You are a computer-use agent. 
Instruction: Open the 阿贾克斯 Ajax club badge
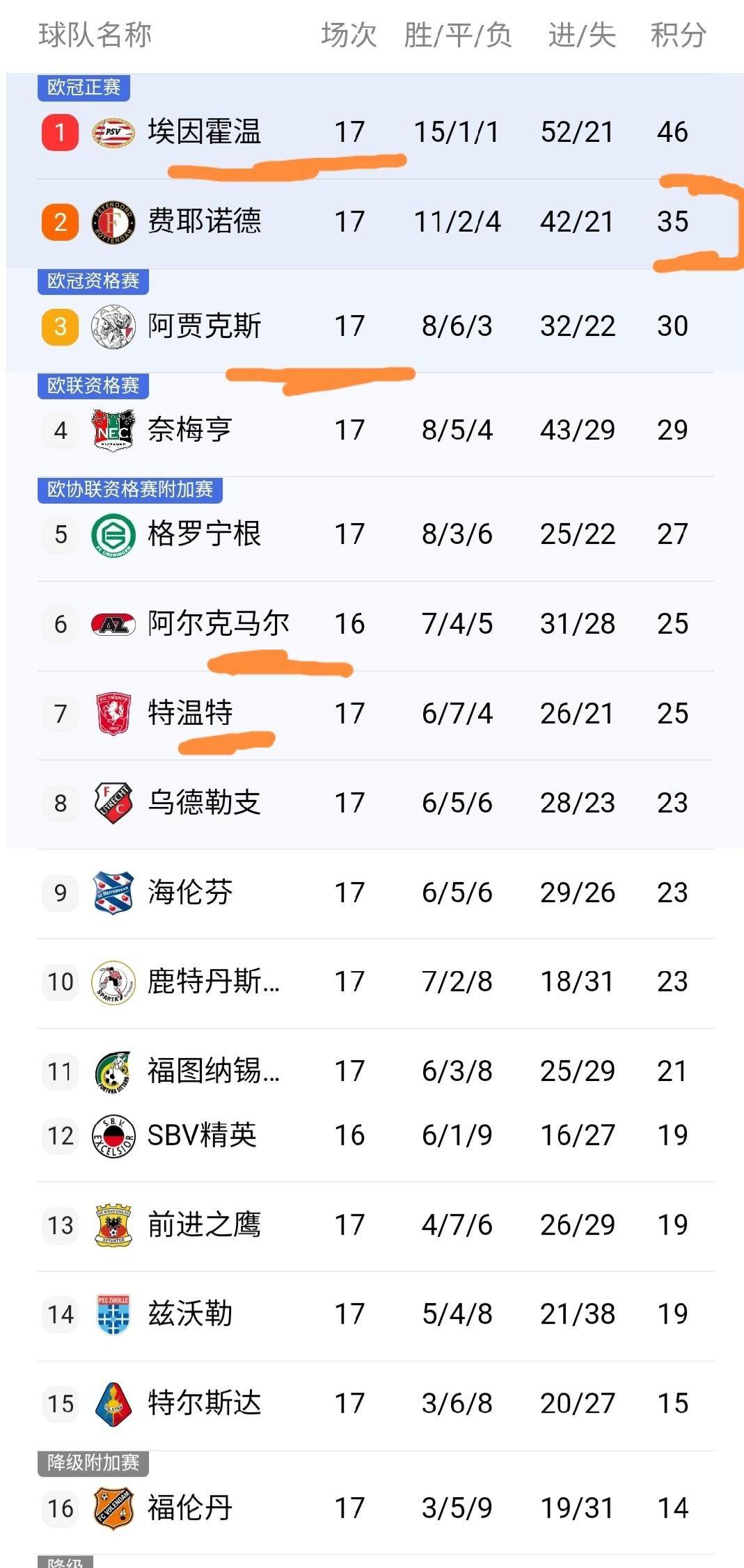tap(111, 326)
